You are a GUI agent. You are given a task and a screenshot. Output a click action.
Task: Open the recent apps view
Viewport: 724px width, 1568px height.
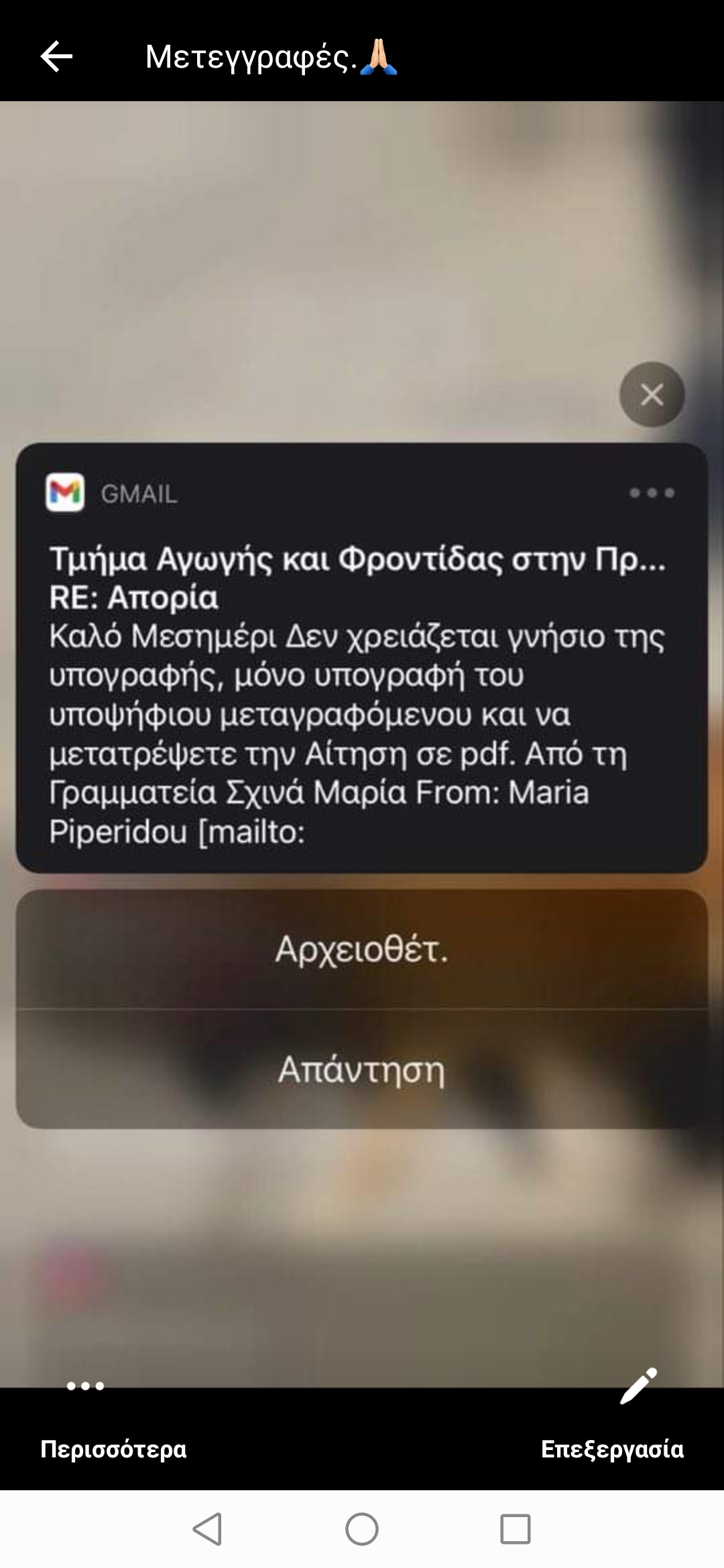click(x=516, y=1529)
